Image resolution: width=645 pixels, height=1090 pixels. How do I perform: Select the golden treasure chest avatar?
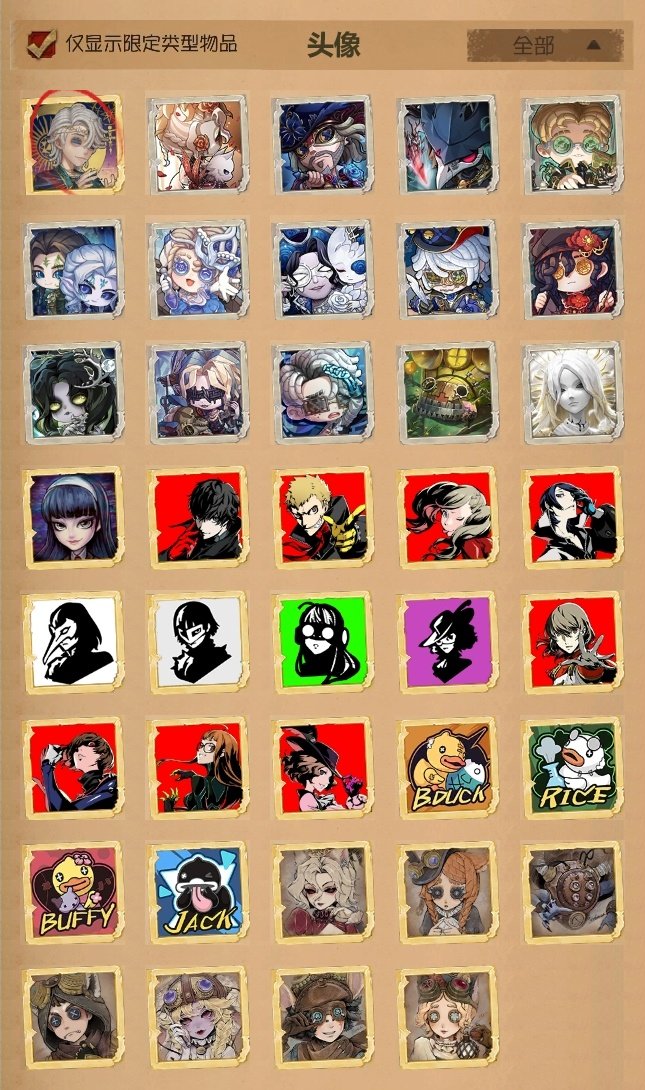click(447, 393)
